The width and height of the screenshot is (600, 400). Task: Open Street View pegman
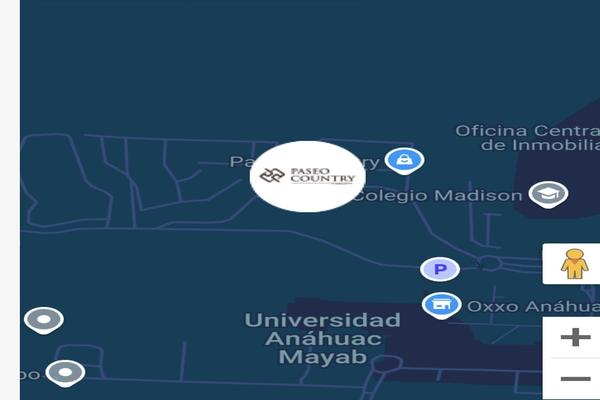coord(572,264)
